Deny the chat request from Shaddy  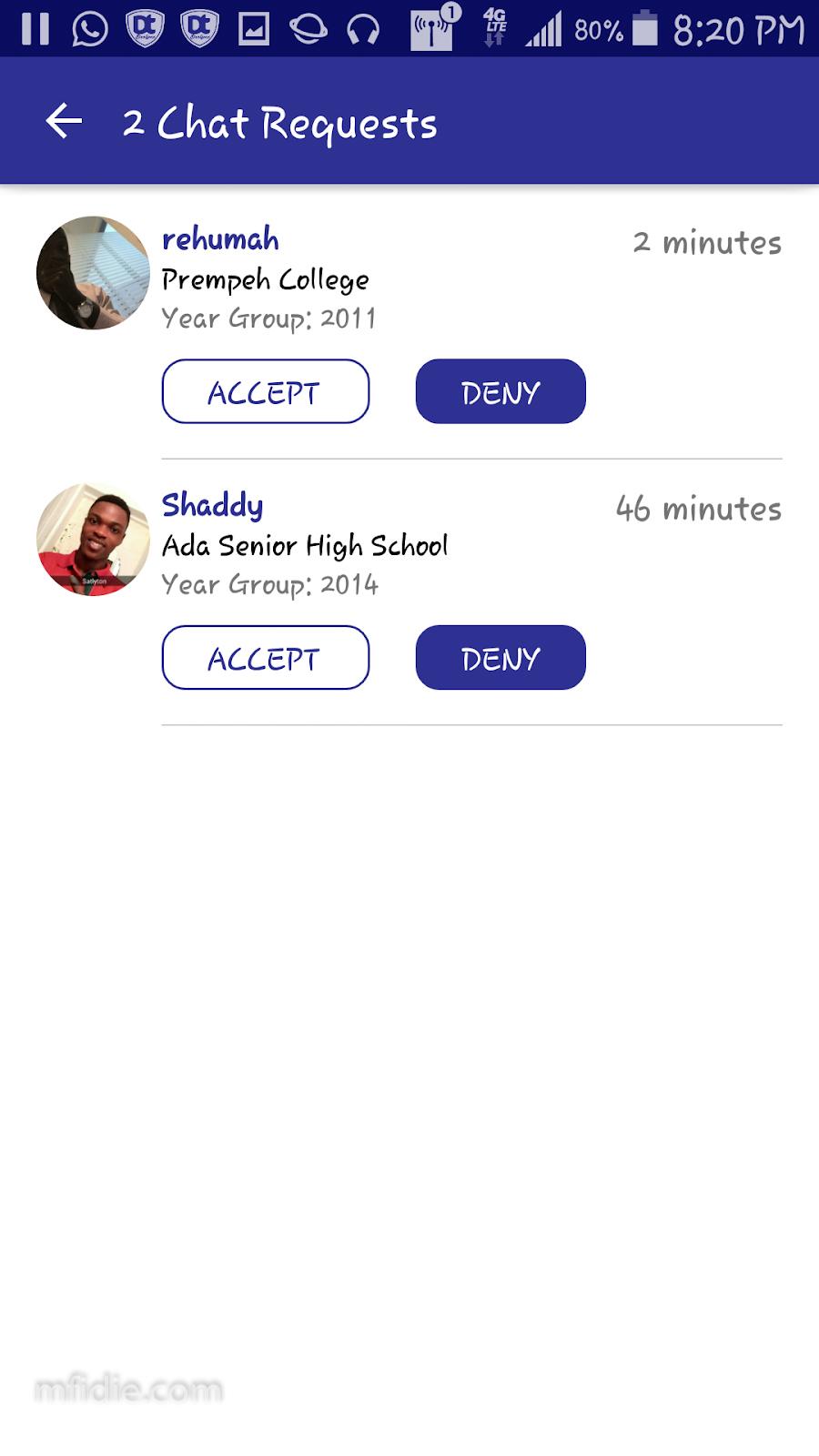pyautogui.click(x=500, y=657)
